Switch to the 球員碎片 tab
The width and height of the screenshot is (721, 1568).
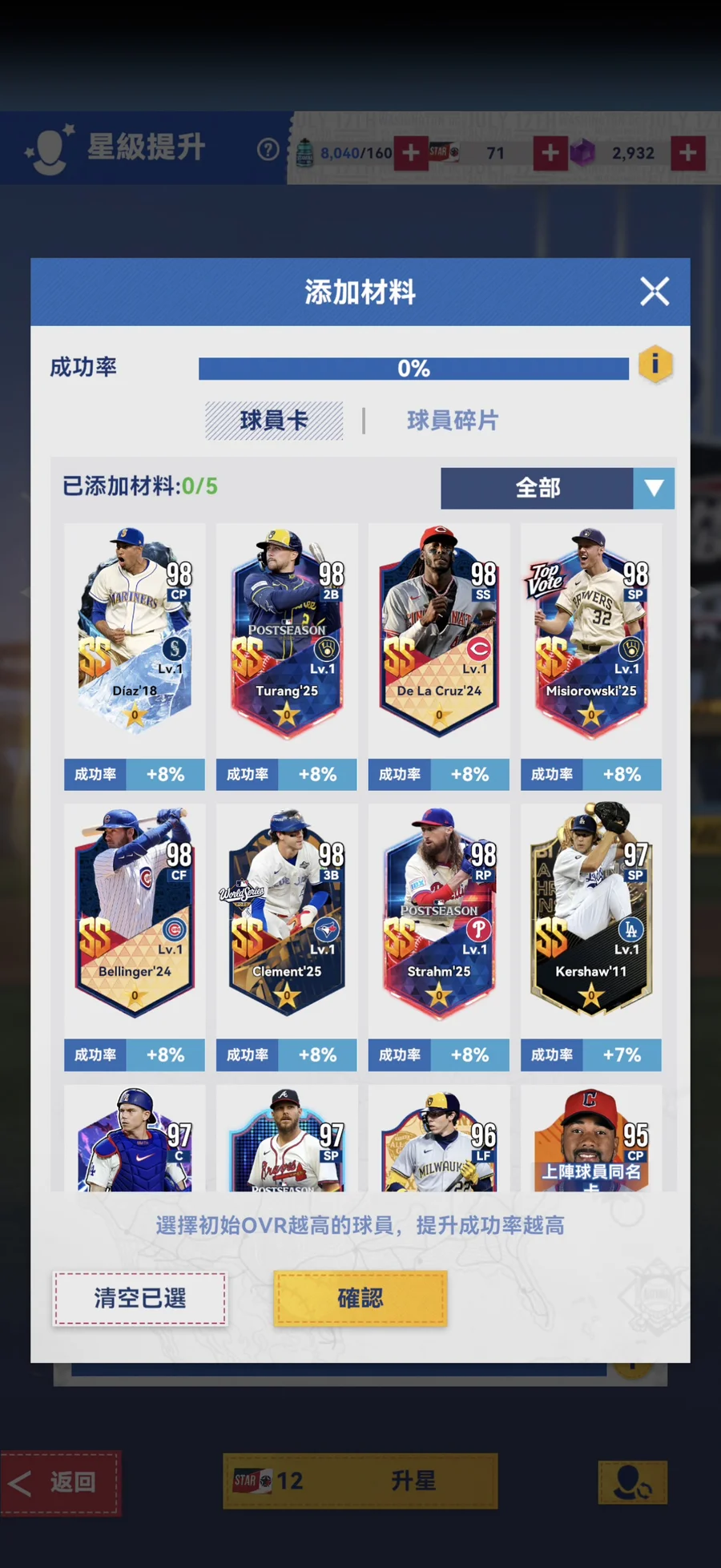(x=453, y=420)
